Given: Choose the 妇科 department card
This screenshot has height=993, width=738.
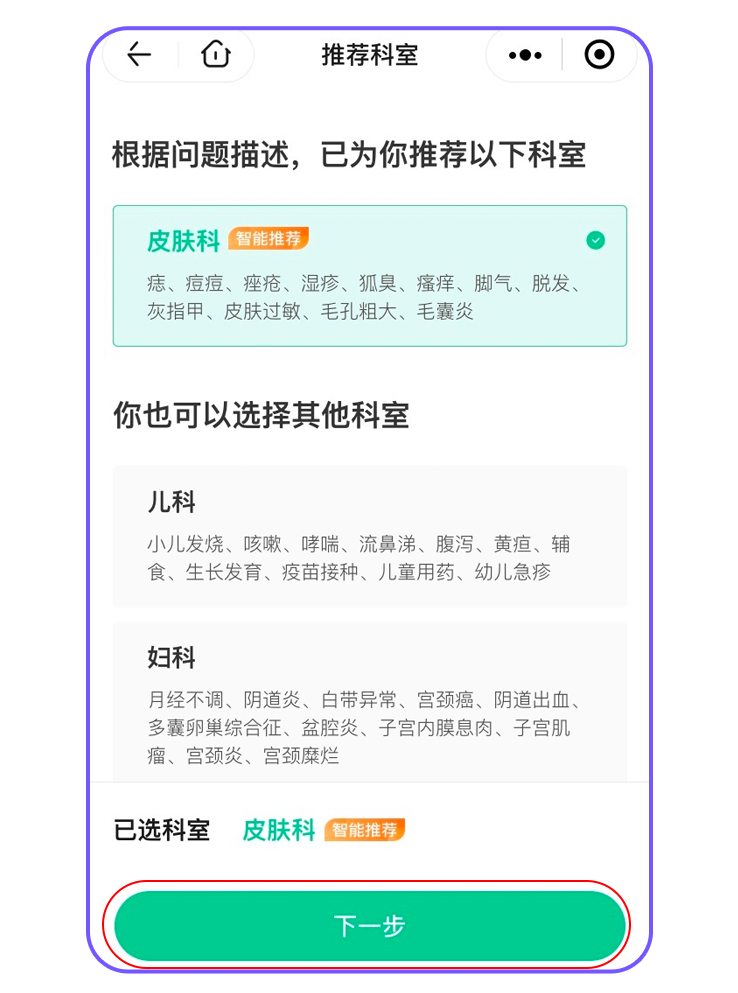Looking at the screenshot, I should coord(369,700).
